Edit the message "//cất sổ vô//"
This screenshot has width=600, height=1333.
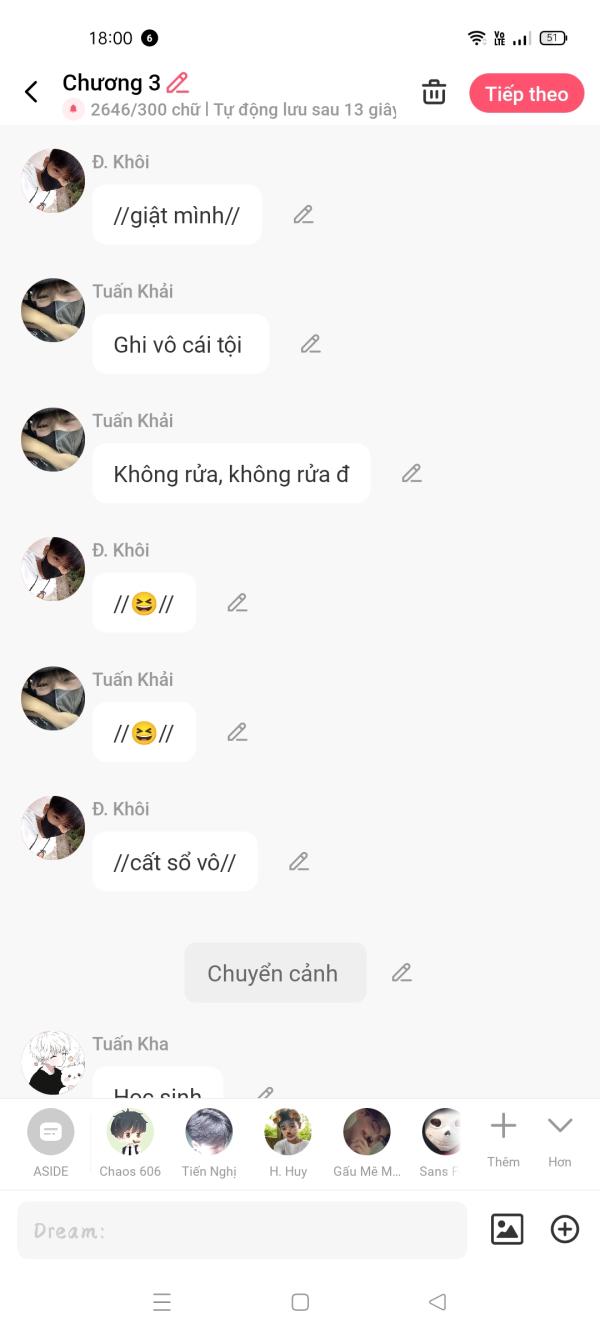(x=299, y=861)
